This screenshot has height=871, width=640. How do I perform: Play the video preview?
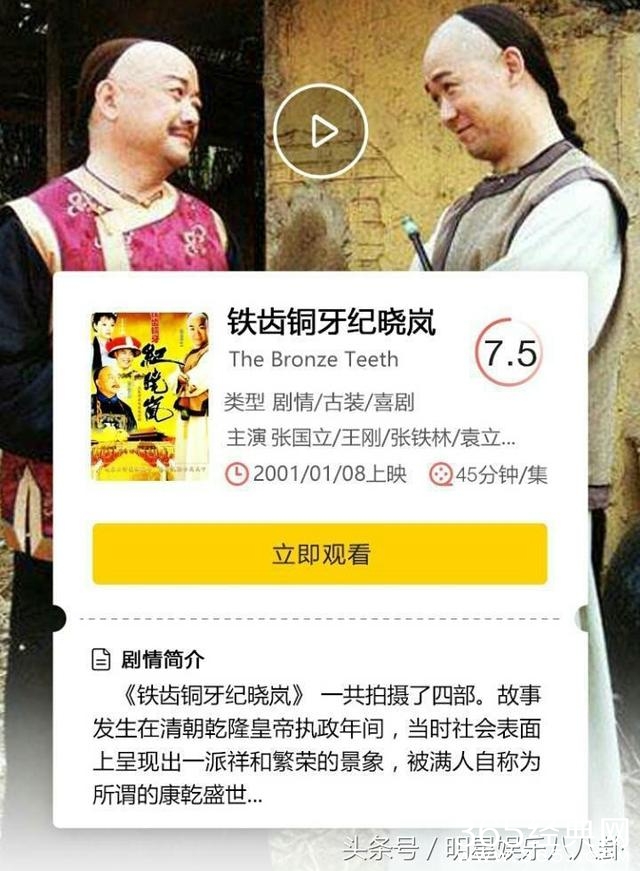pos(320,131)
